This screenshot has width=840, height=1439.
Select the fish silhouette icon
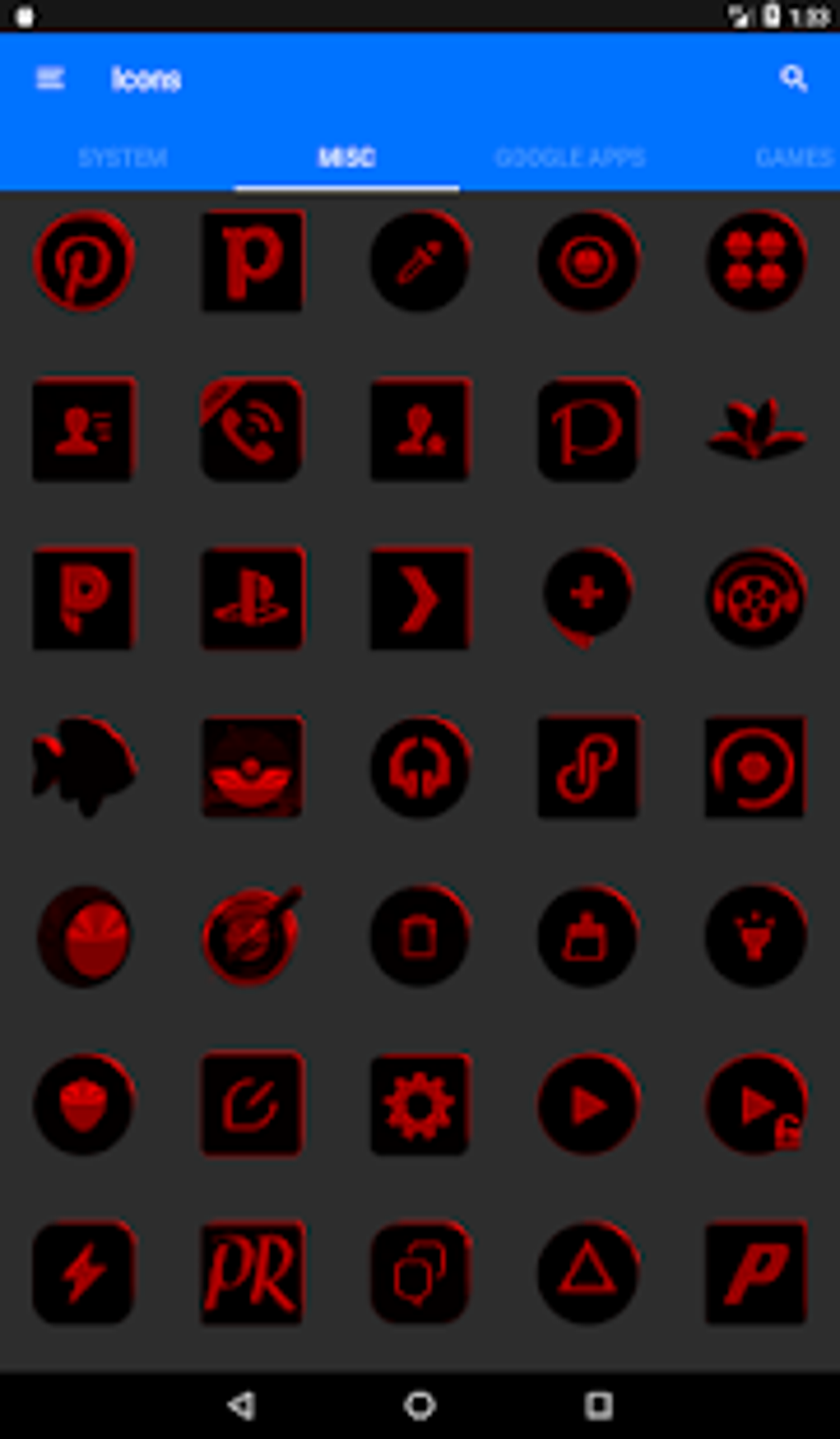pos(84,766)
